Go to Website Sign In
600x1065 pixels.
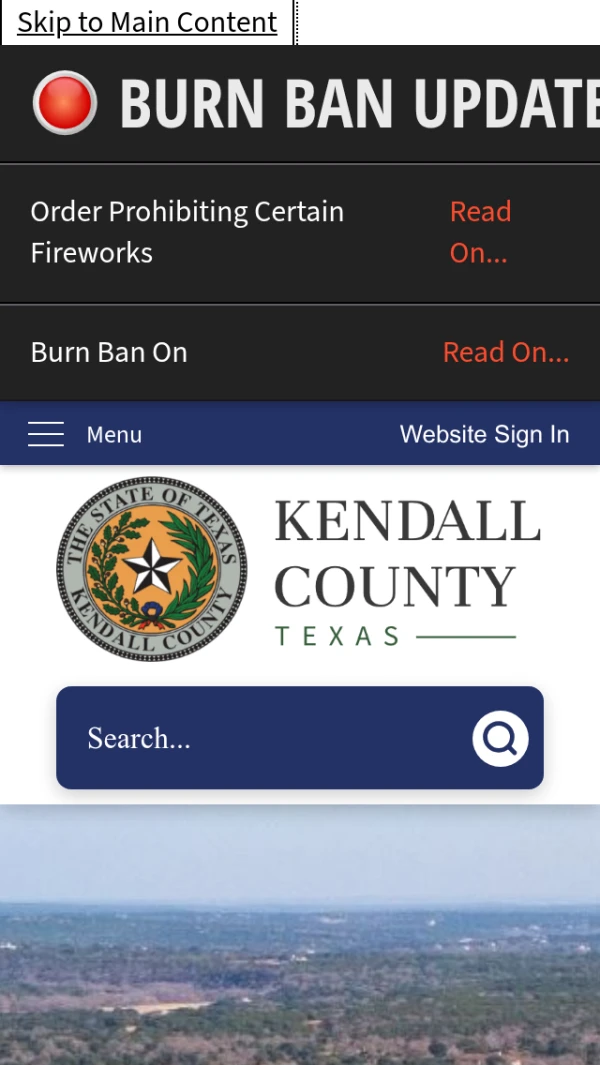(484, 434)
